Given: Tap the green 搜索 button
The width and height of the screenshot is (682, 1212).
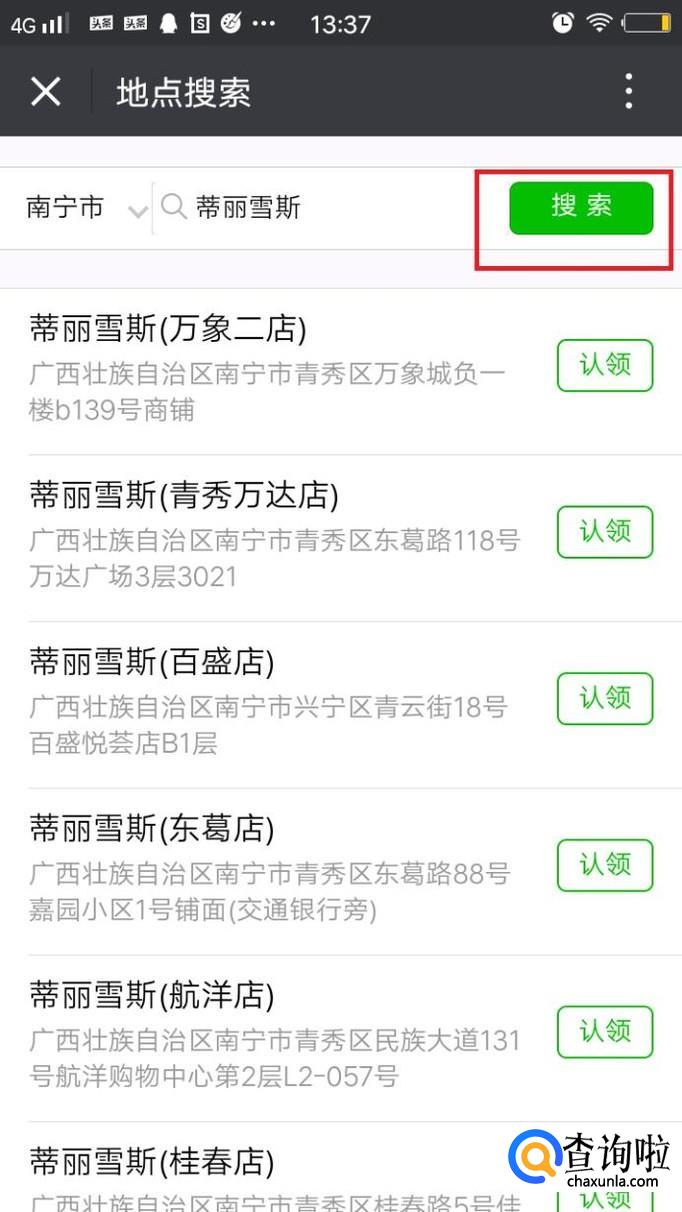Looking at the screenshot, I should point(581,208).
